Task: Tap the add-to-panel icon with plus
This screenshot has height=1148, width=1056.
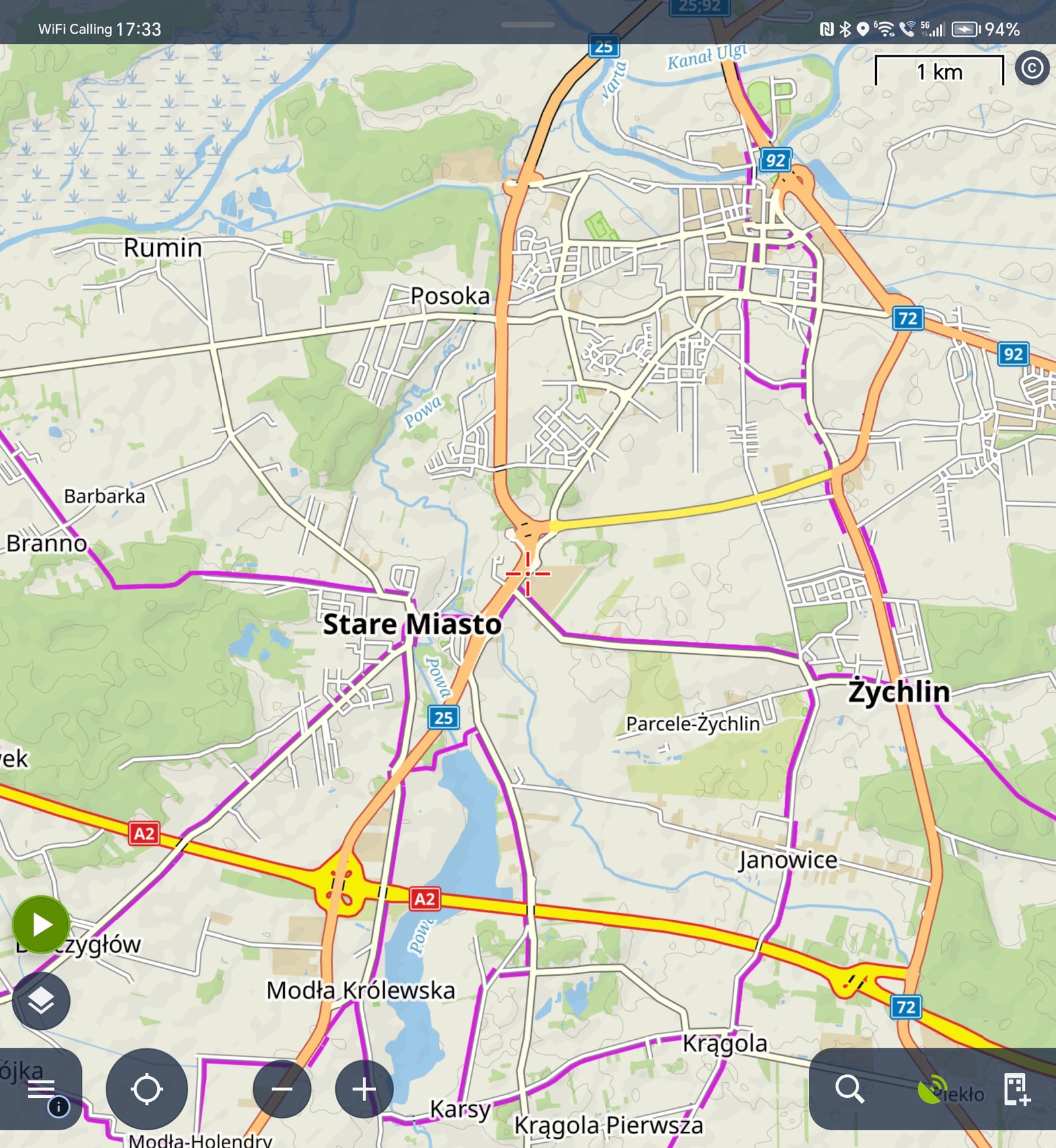Action: coord(1016,1089)
